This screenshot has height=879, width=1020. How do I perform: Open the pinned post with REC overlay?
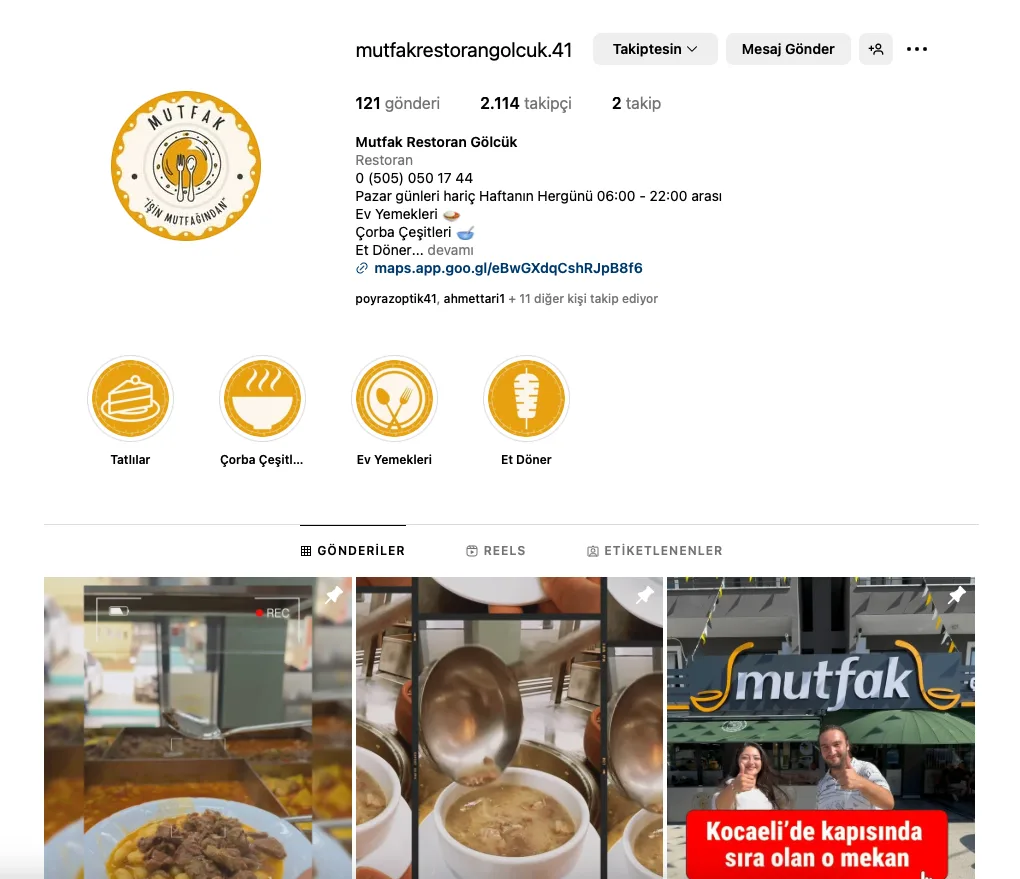click(197, 727)
